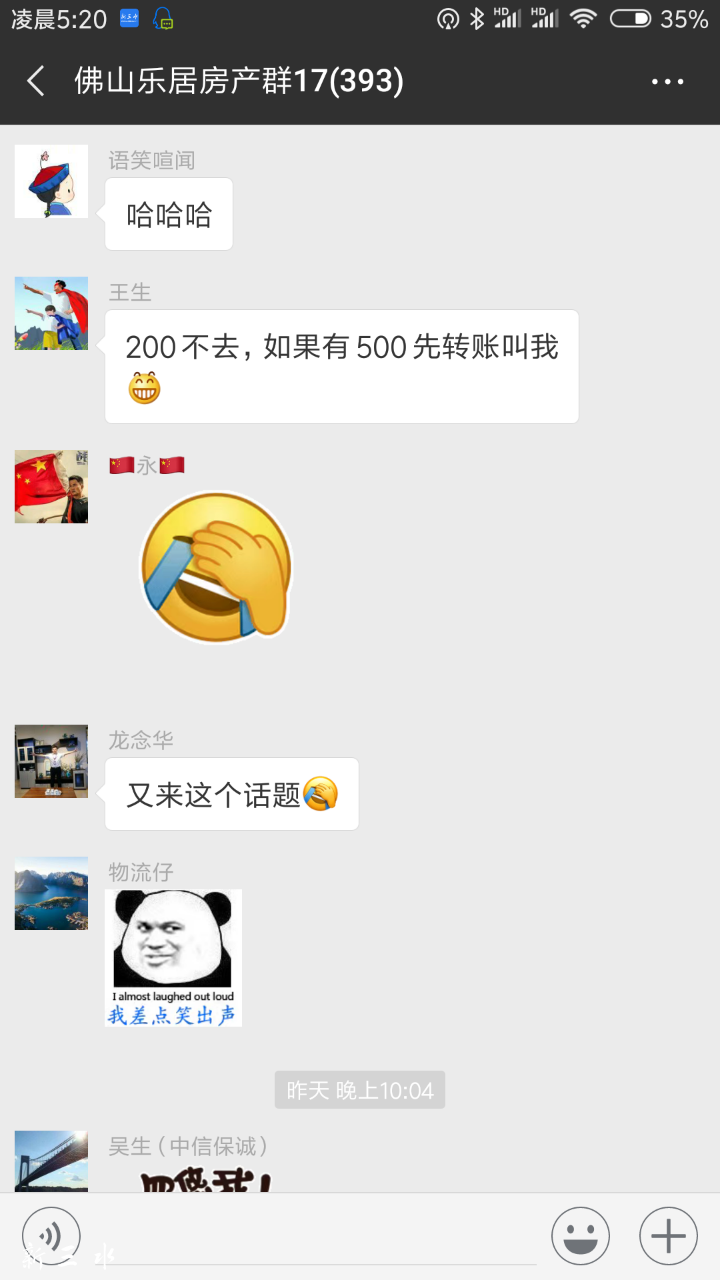Image resolution: width=720 pixels, height=1280 pixels.
Task: Switch to voice message input
Action: point(51,1236)
